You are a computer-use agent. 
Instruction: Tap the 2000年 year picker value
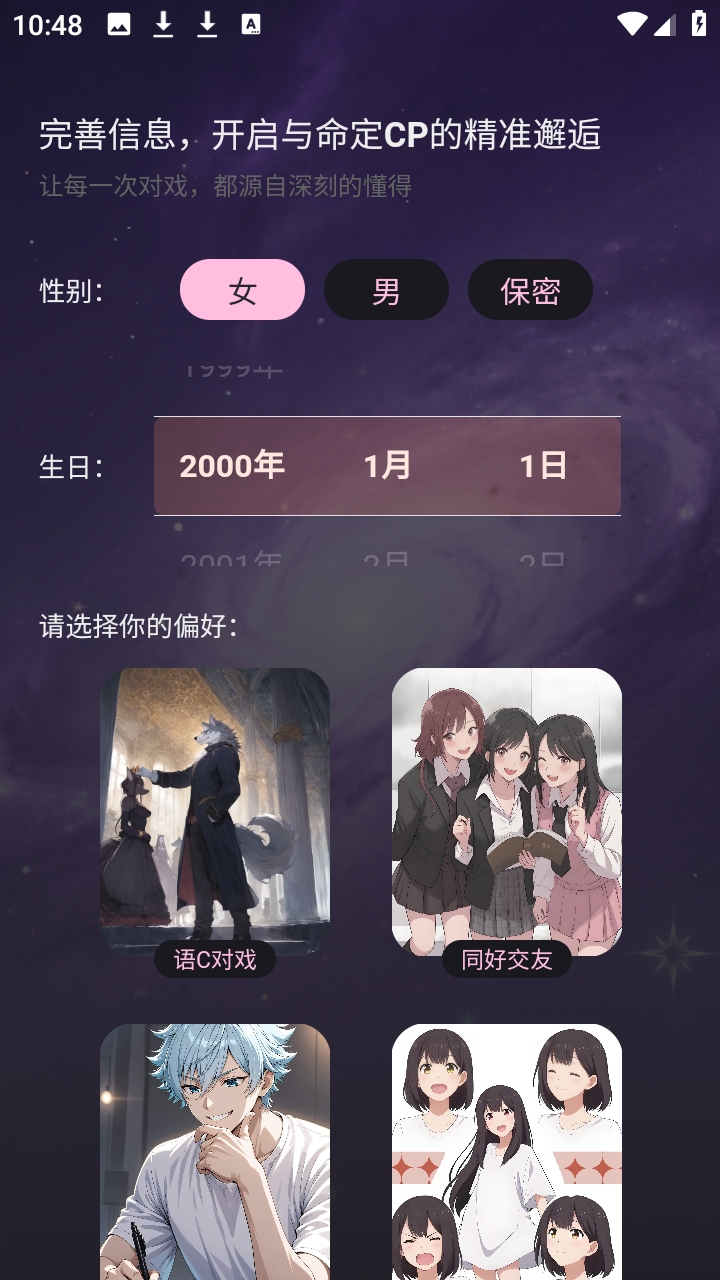232,465
